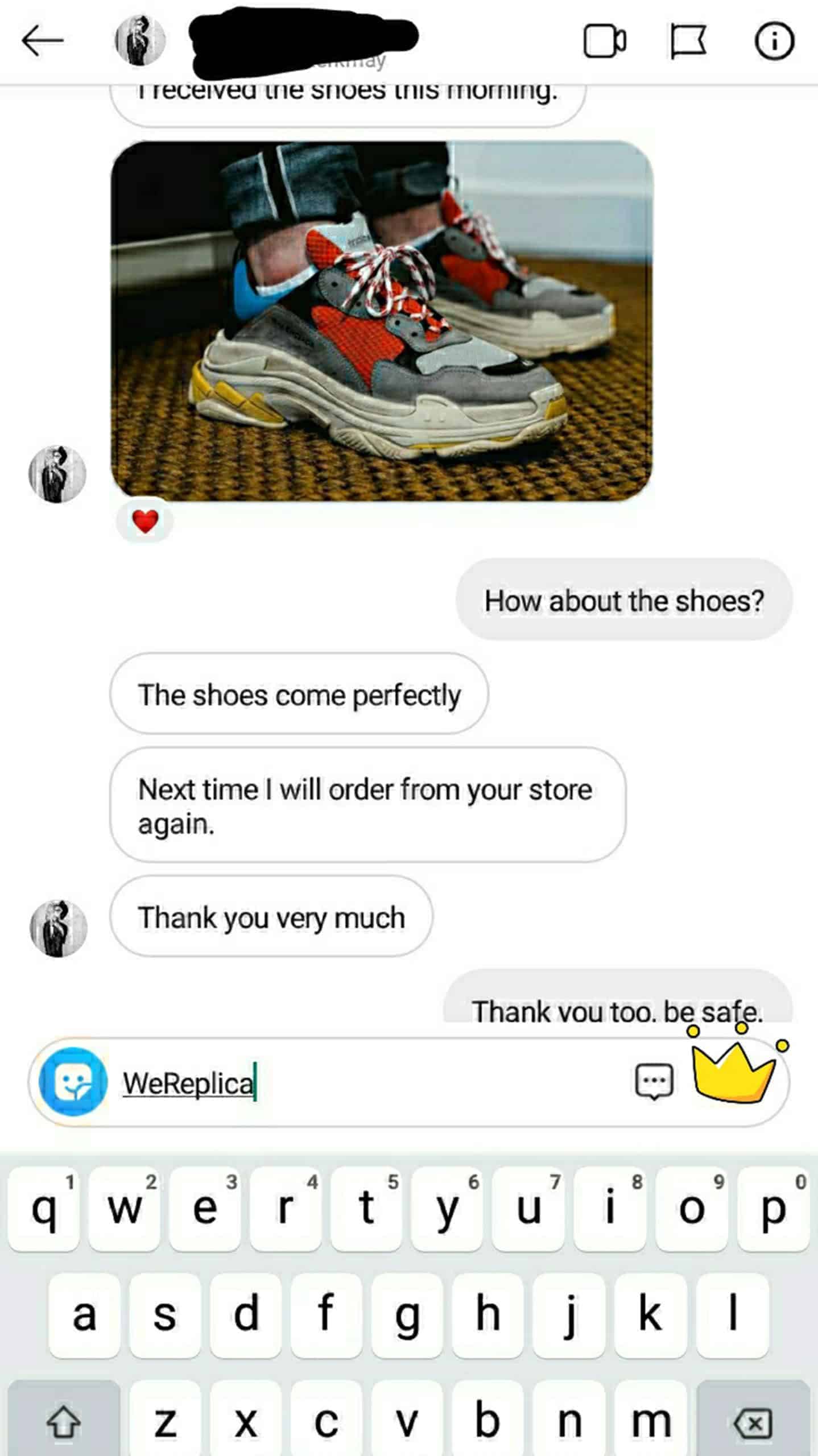818x1456 pixels.
Task: Open the blue sticker button
Action: coord(73,1081)
